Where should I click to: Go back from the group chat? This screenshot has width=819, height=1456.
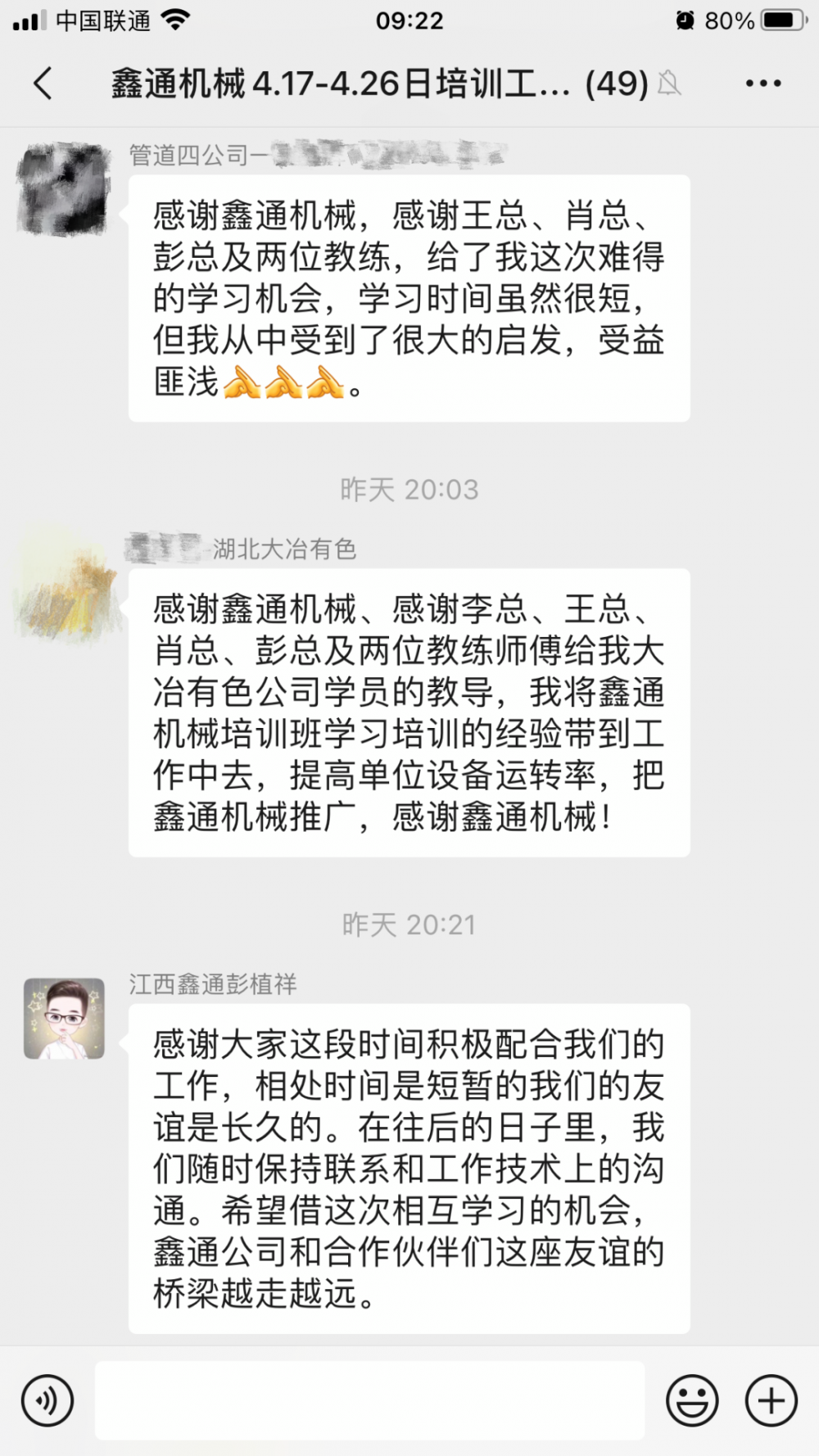[x=43, y=84]
